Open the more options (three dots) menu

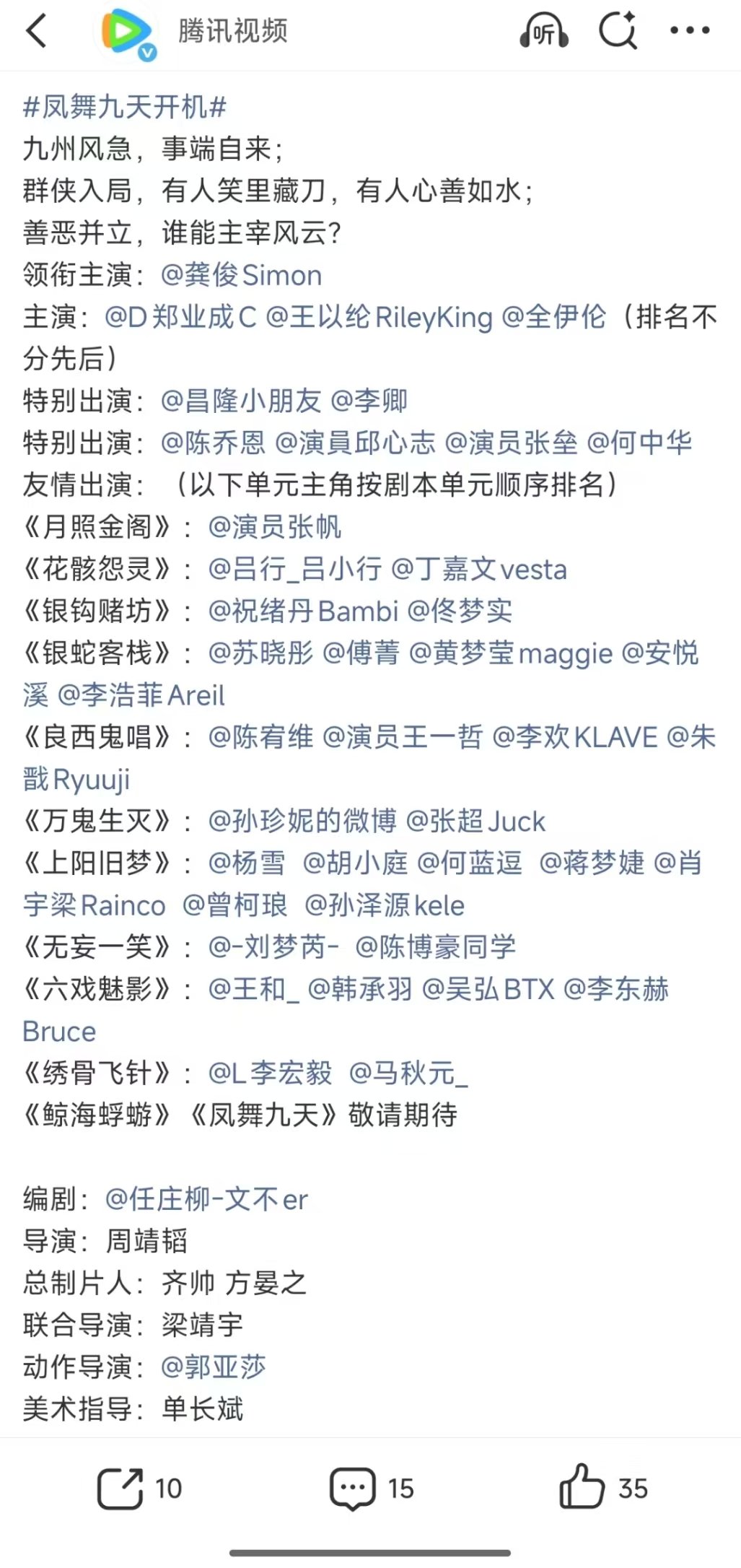[688, 30]
